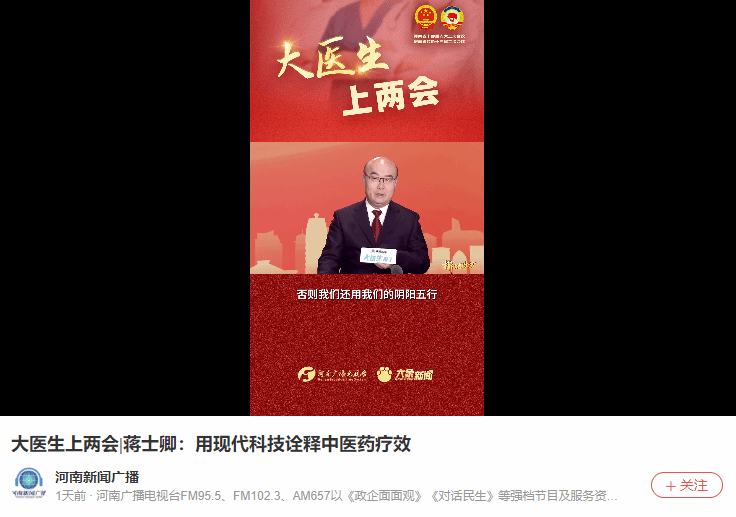The image size is (736, 517).
Task: Open the 河南新闻广播 account name link
Action: 97,477
